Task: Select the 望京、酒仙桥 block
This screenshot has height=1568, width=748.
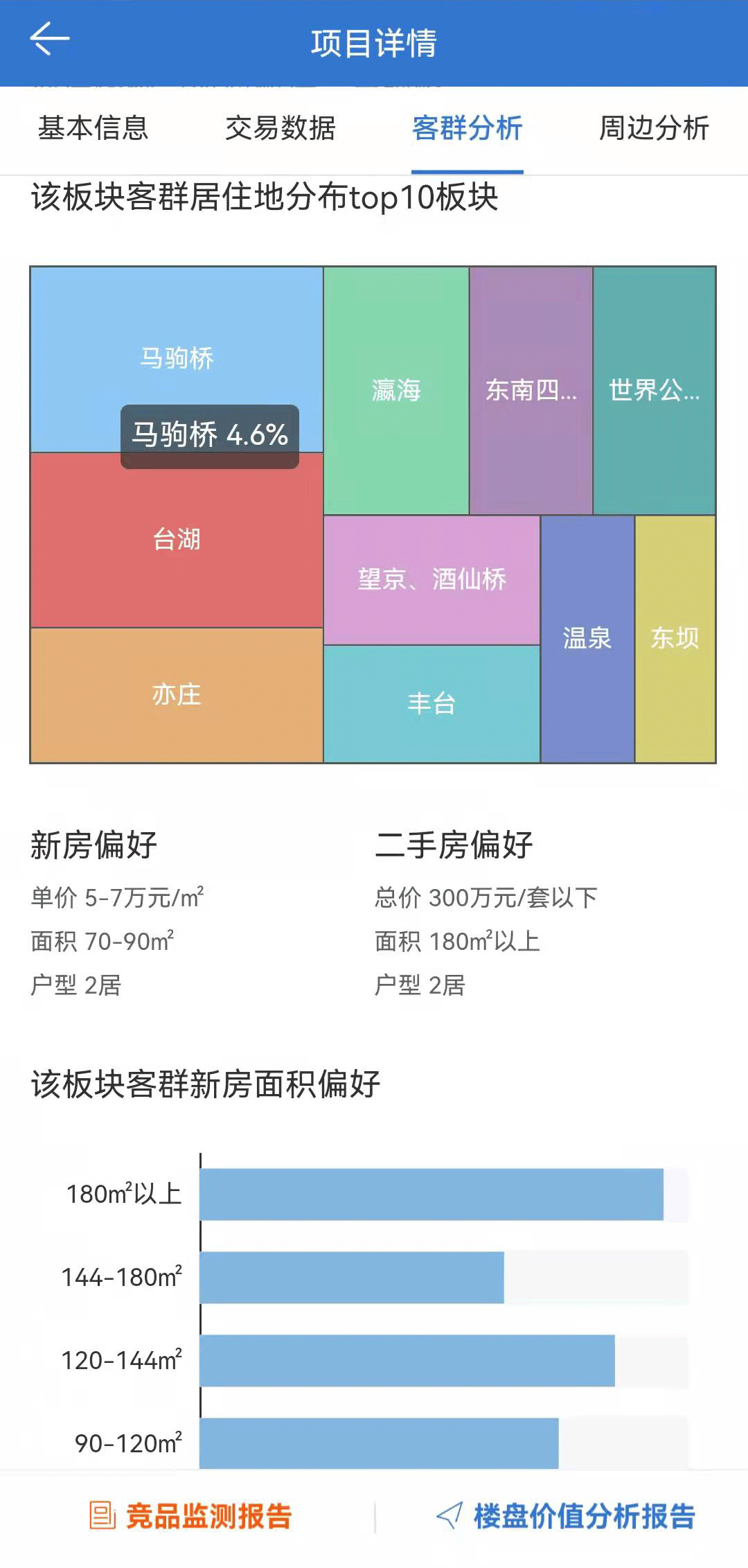Action: pyautogui.click(x=431, y=580)
